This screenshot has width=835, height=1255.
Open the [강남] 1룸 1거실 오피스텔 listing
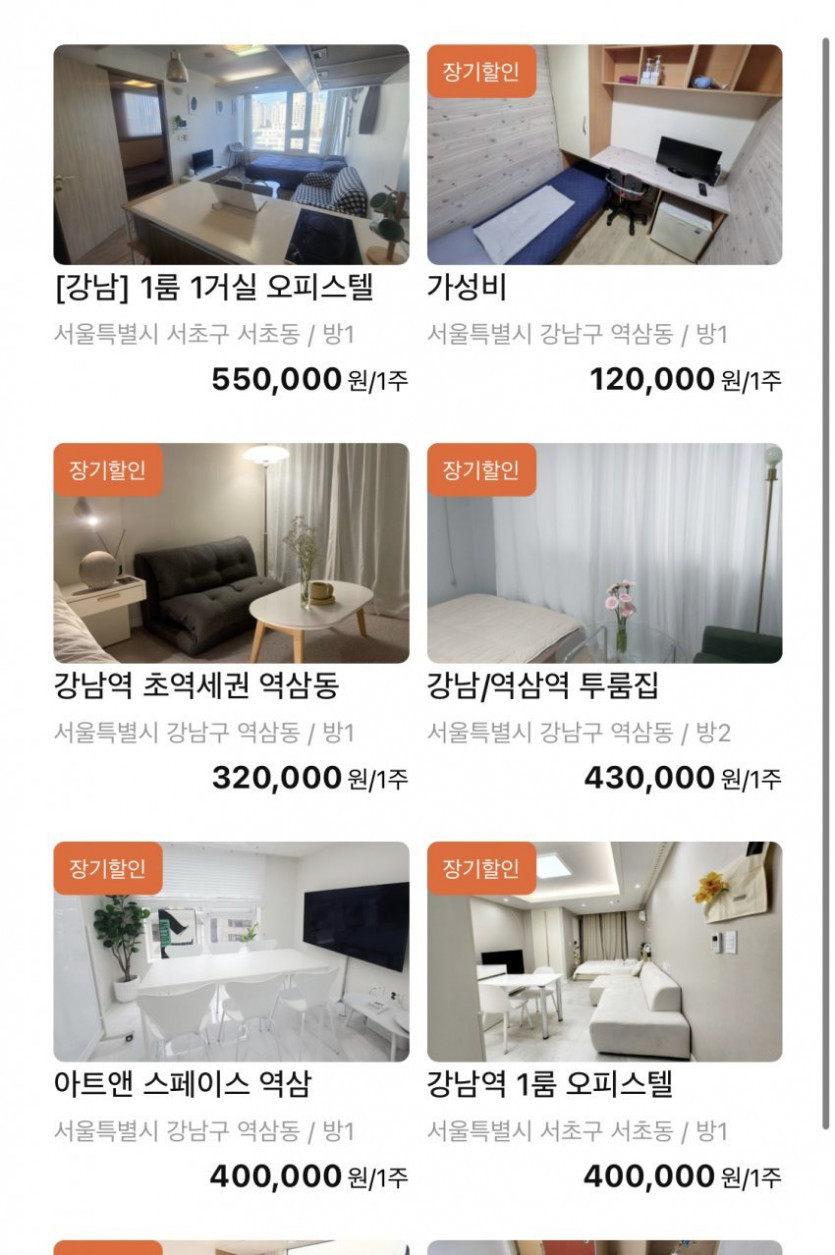click(x=231, y=155)
